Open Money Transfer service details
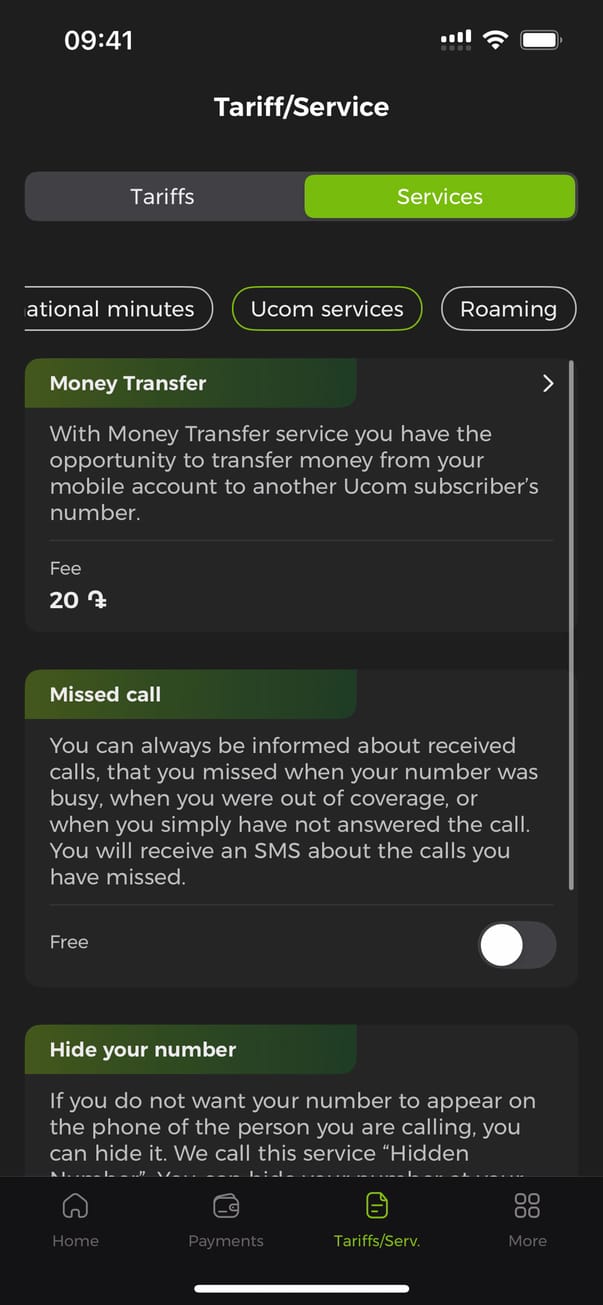The image size is (603, 1305). (x=547, y=384)
